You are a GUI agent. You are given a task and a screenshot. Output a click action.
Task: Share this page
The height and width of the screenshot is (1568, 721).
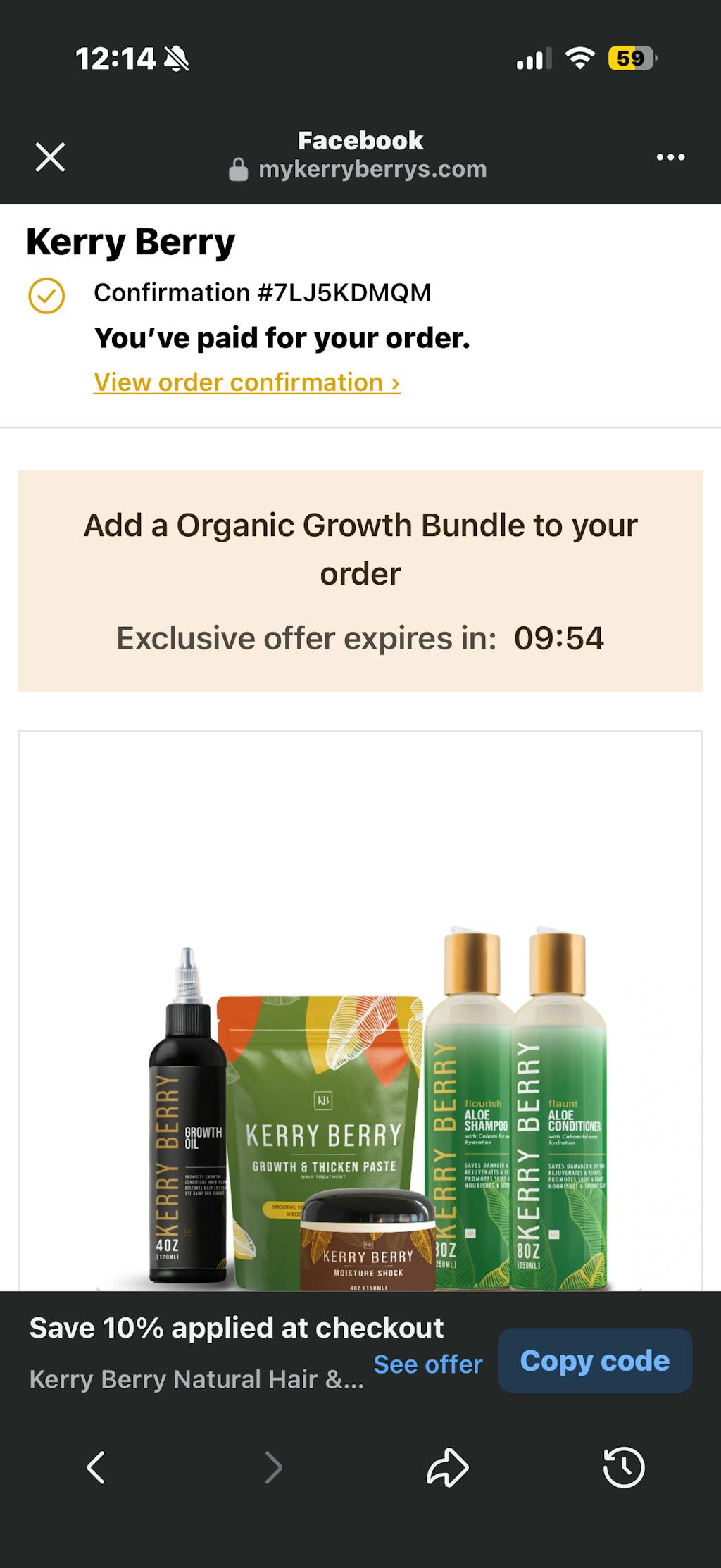pyautogui.click(x=447, y=1468)
